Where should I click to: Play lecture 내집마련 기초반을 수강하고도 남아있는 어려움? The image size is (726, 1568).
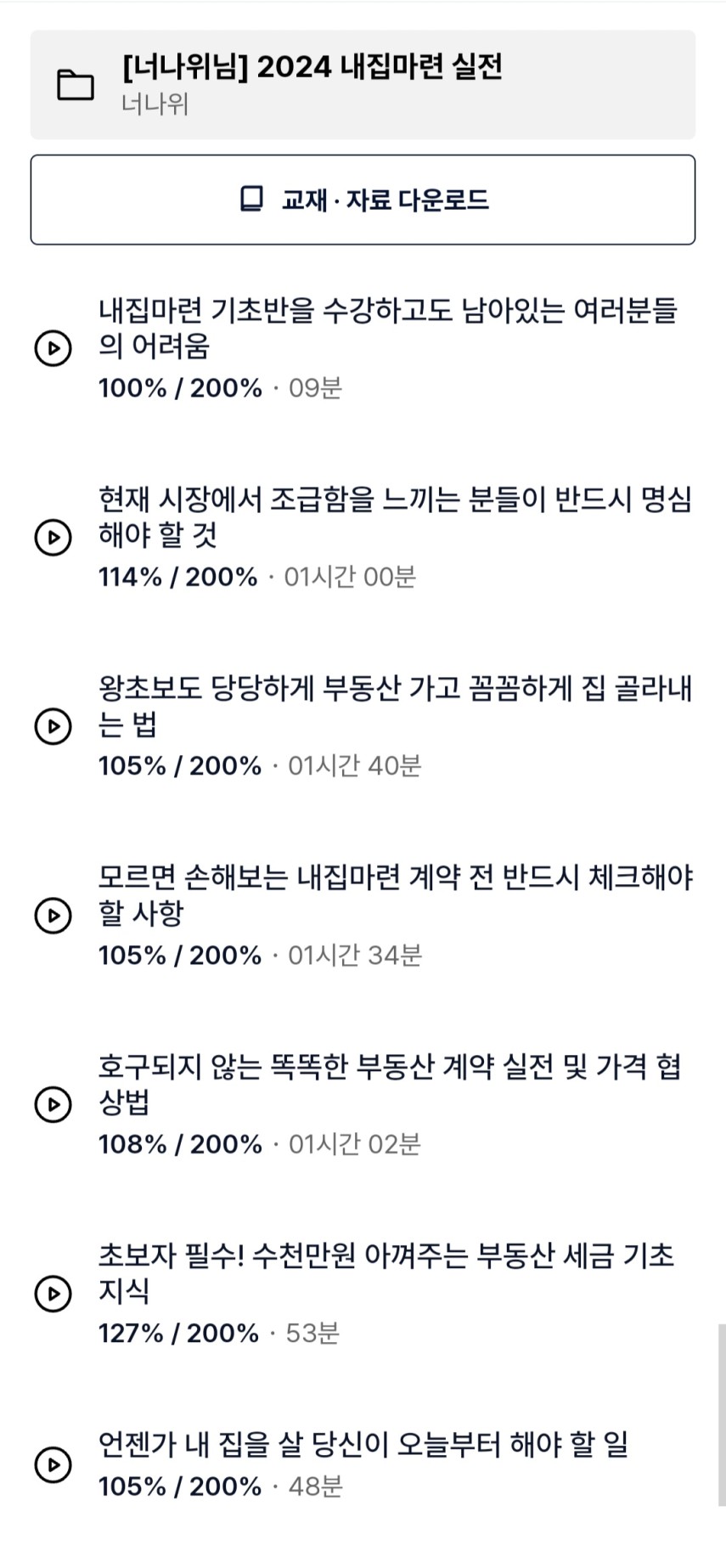(53, 348)
